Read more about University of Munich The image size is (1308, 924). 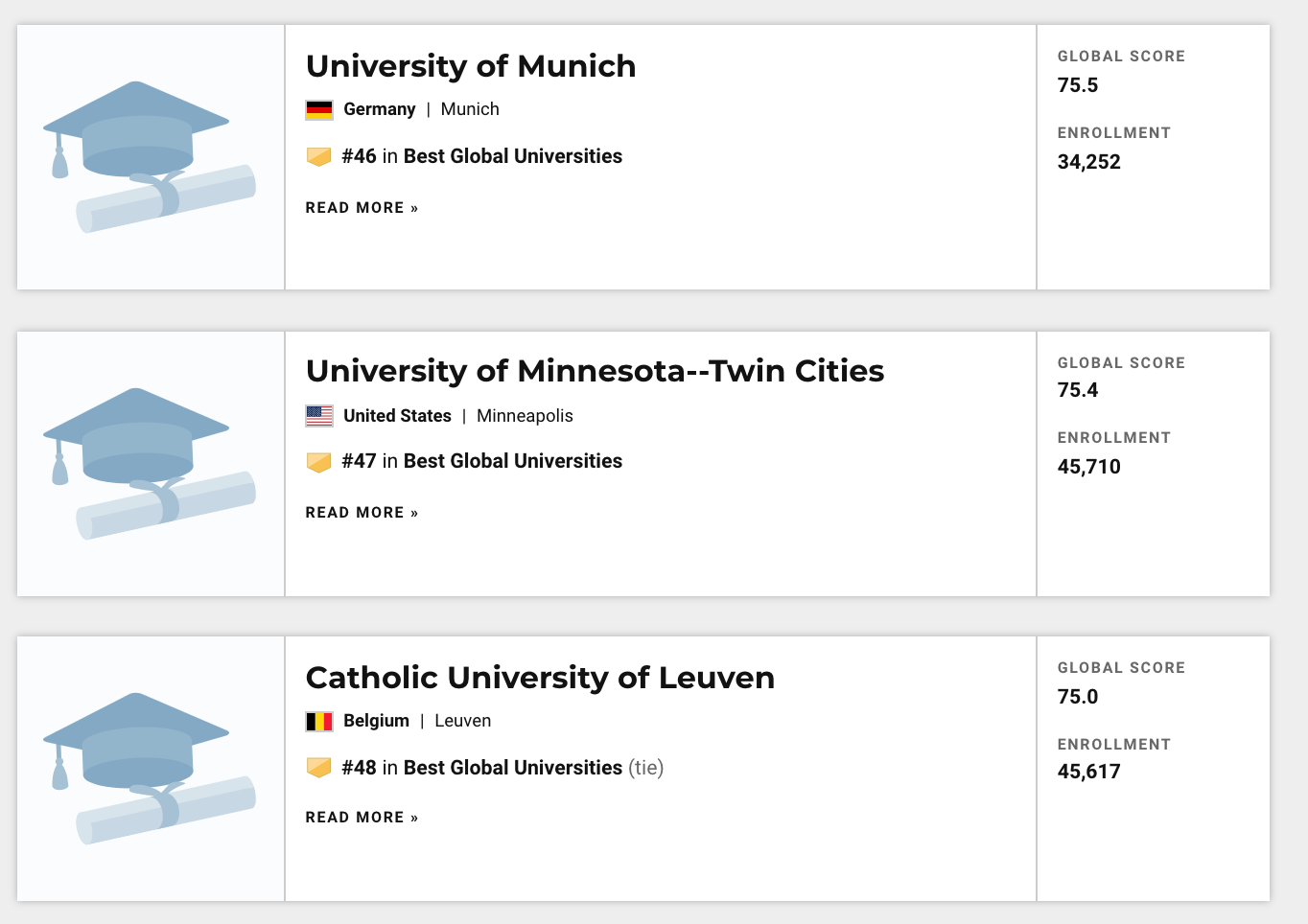pos(362,208)
